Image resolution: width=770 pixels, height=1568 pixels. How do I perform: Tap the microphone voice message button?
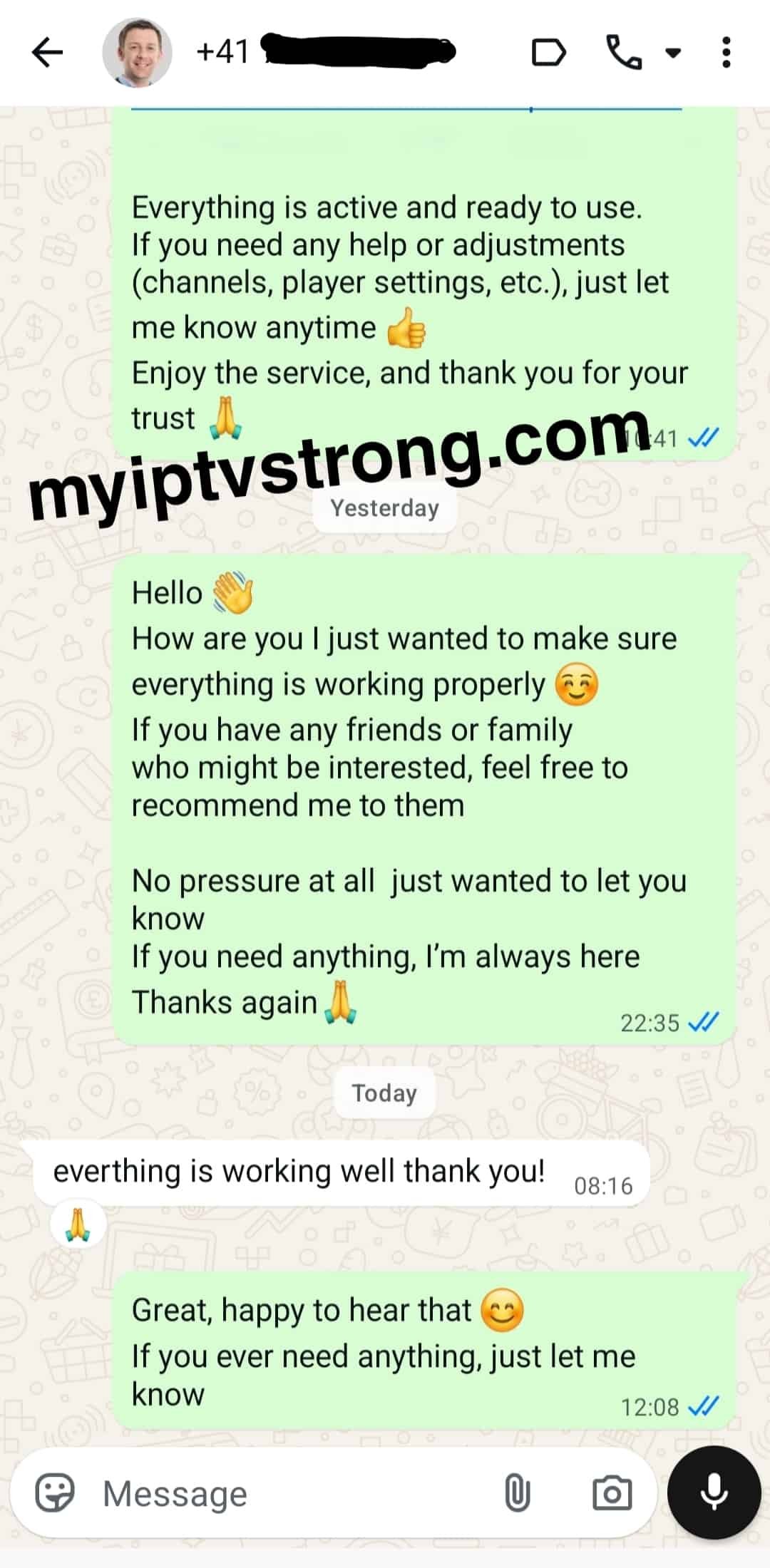[714, 1492]
